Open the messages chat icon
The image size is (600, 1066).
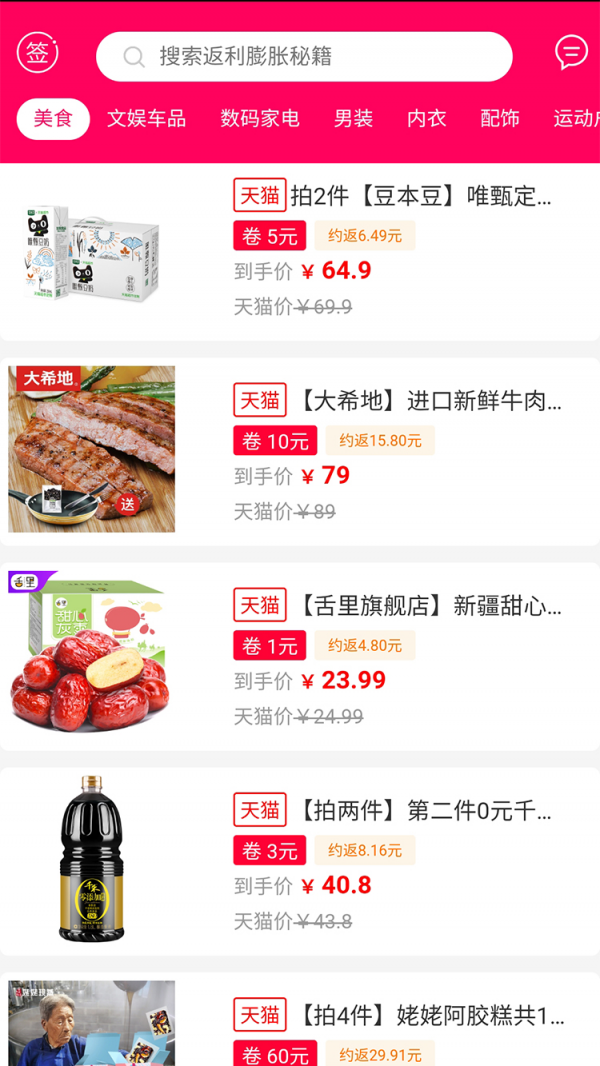click(571, 52)
